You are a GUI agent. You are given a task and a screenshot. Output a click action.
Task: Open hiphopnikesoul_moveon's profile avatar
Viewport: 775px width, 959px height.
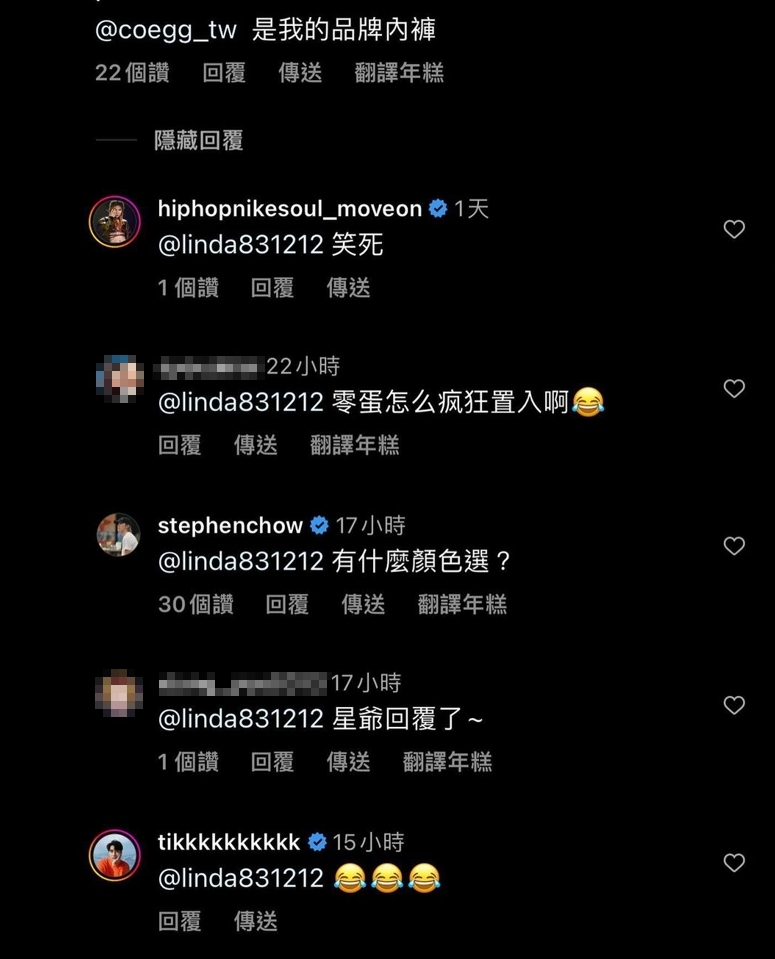(x=115, y=220)
